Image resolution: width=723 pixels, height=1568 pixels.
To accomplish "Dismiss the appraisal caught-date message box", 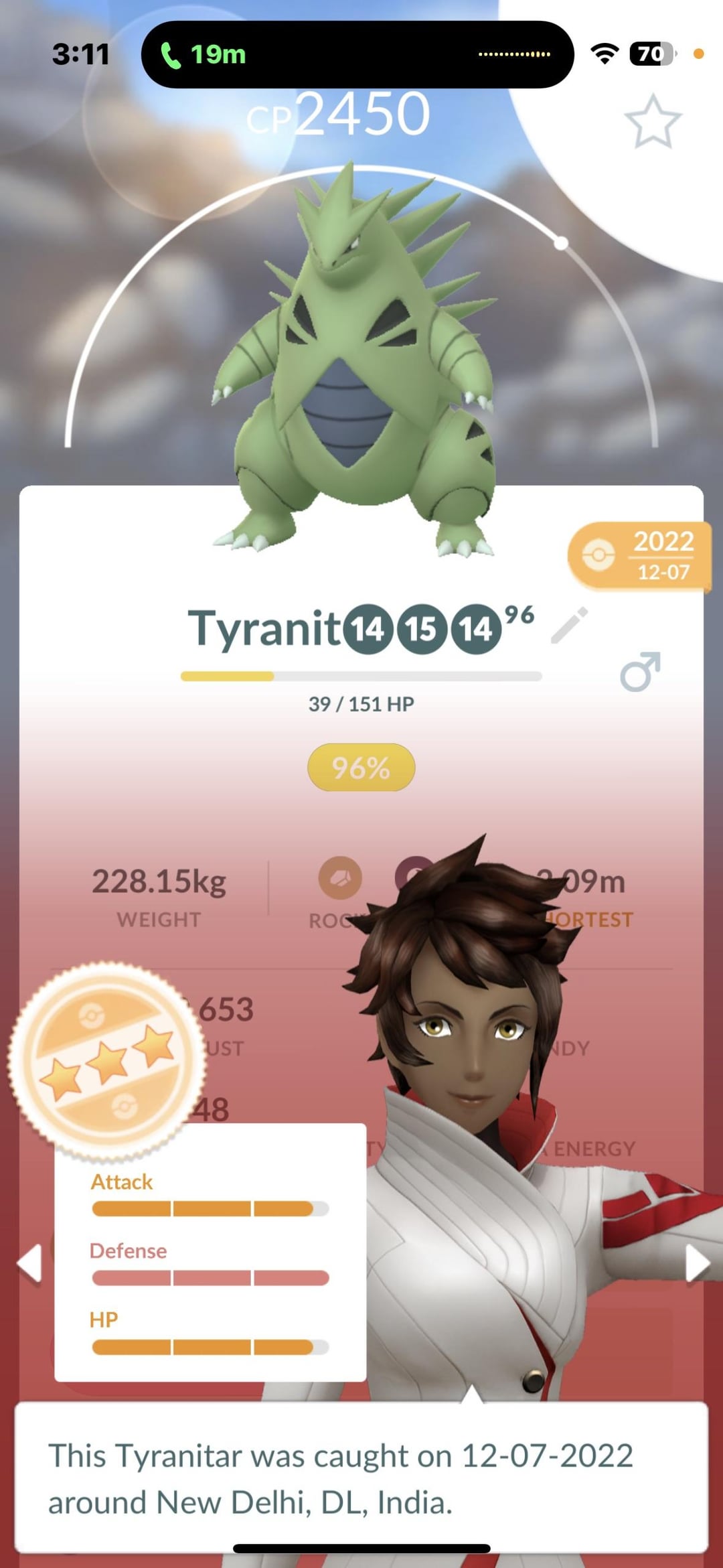I will 361,1478.
